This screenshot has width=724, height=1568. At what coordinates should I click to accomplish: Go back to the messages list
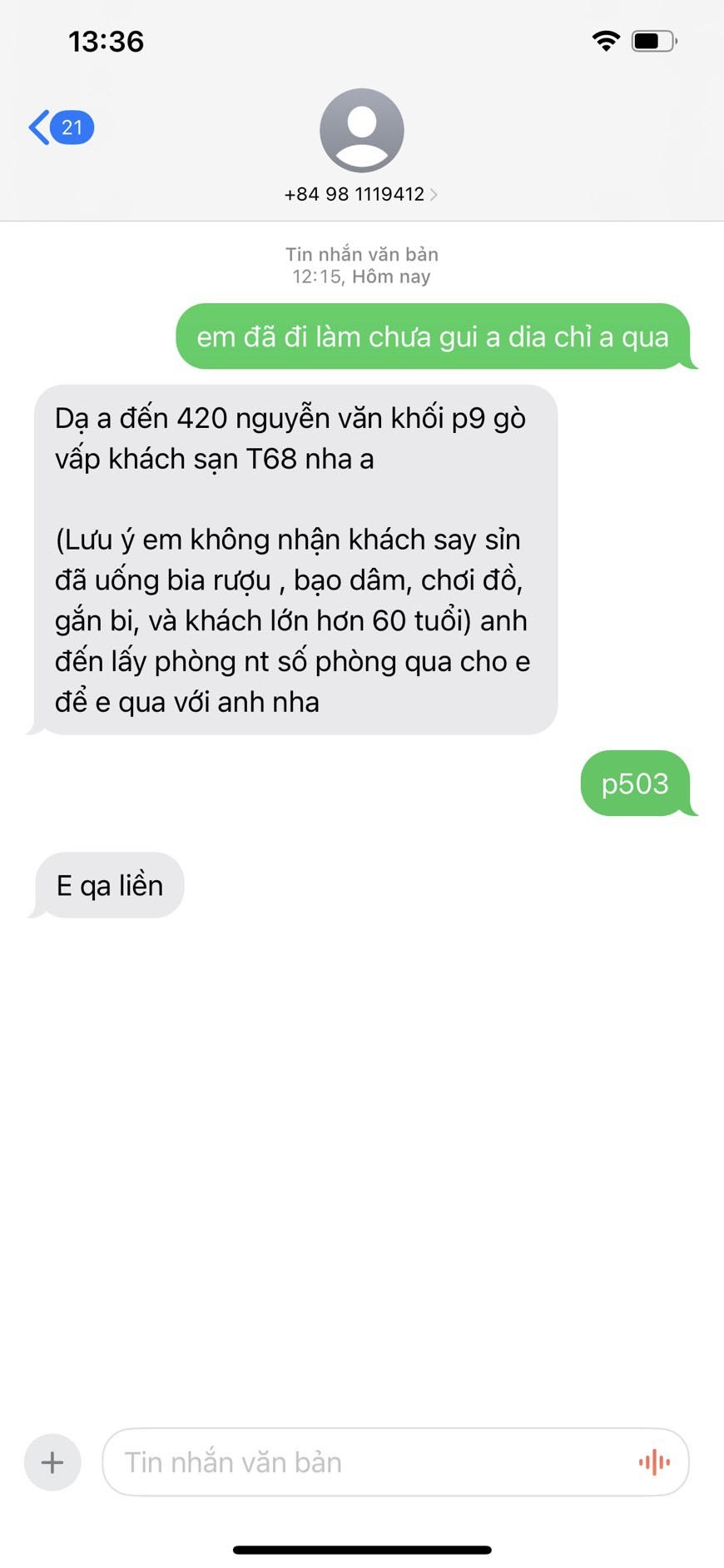(x=60, y=127)
